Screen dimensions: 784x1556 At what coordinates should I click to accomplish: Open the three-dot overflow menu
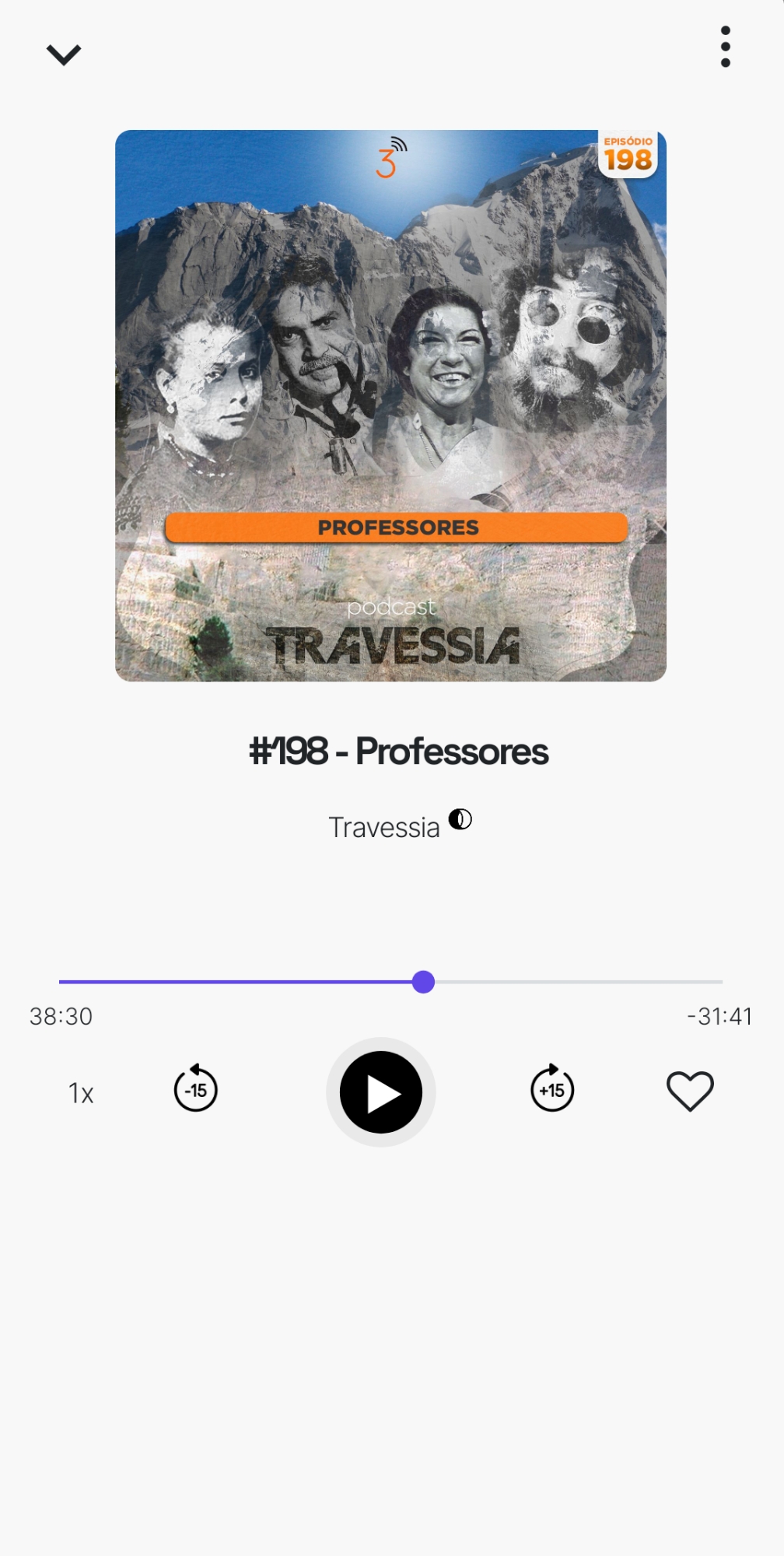click(725, 47)
